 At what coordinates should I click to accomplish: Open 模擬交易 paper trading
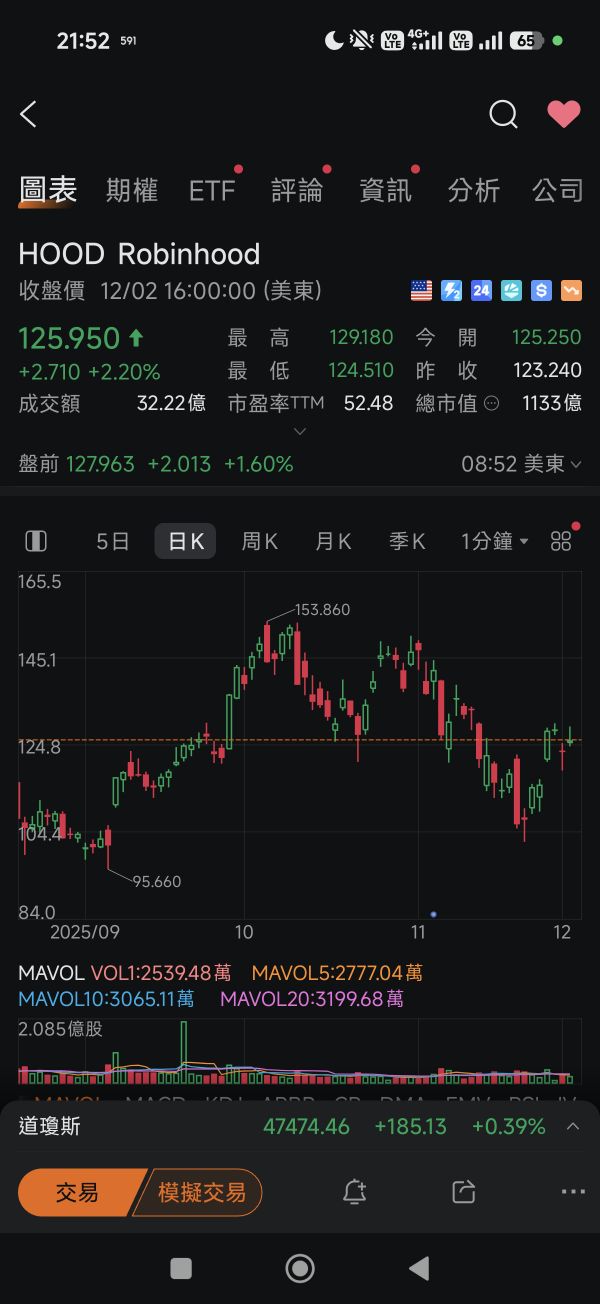202,1192
